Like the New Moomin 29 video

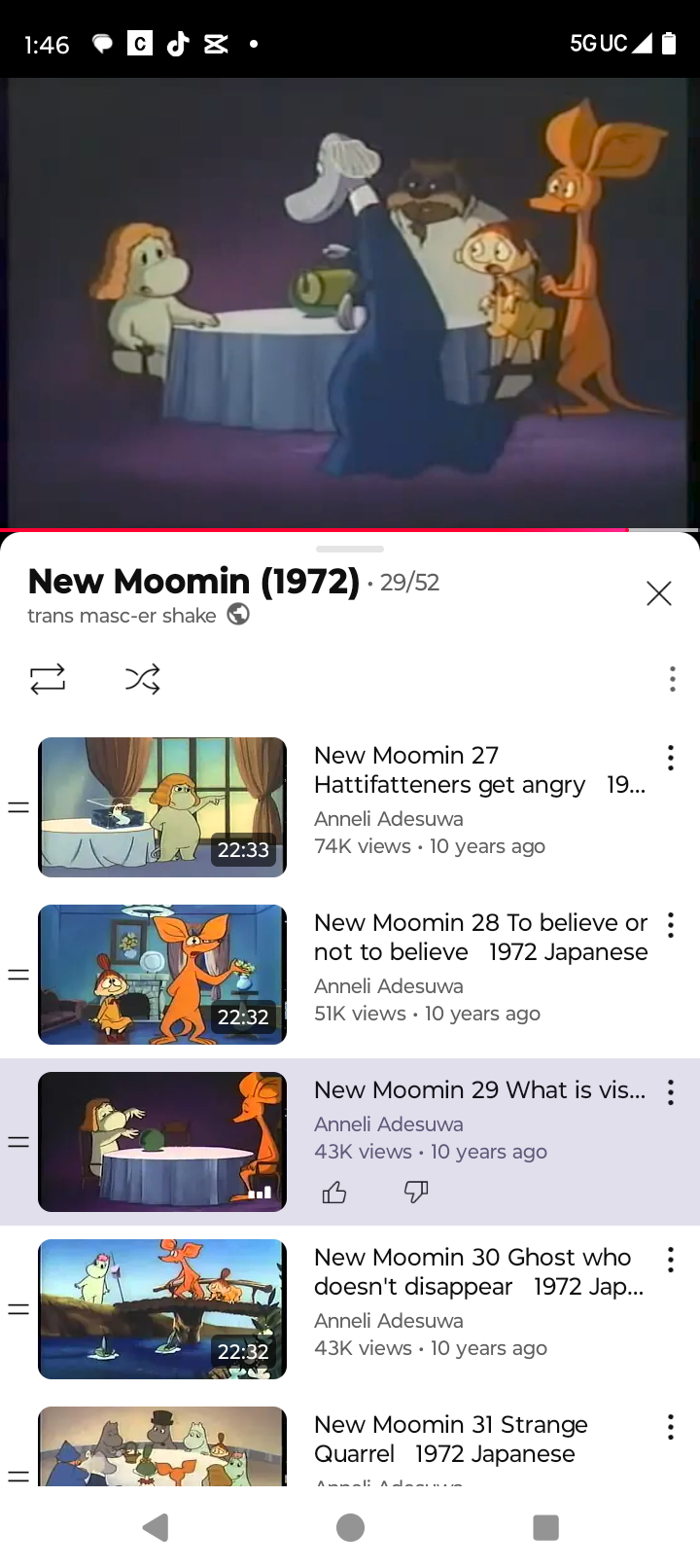click(334, 1193)
